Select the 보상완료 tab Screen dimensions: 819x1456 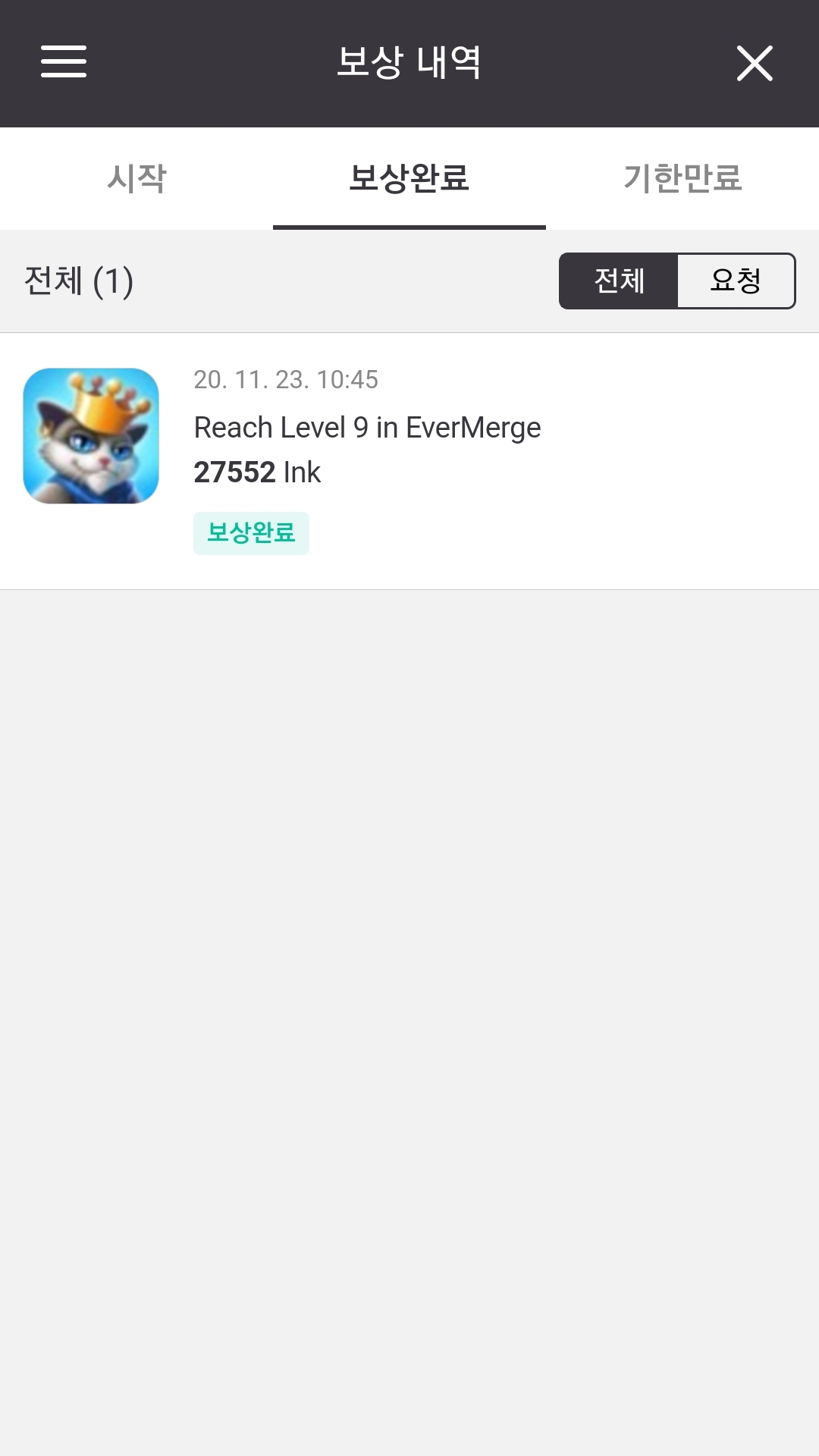(x=409, y=178)
